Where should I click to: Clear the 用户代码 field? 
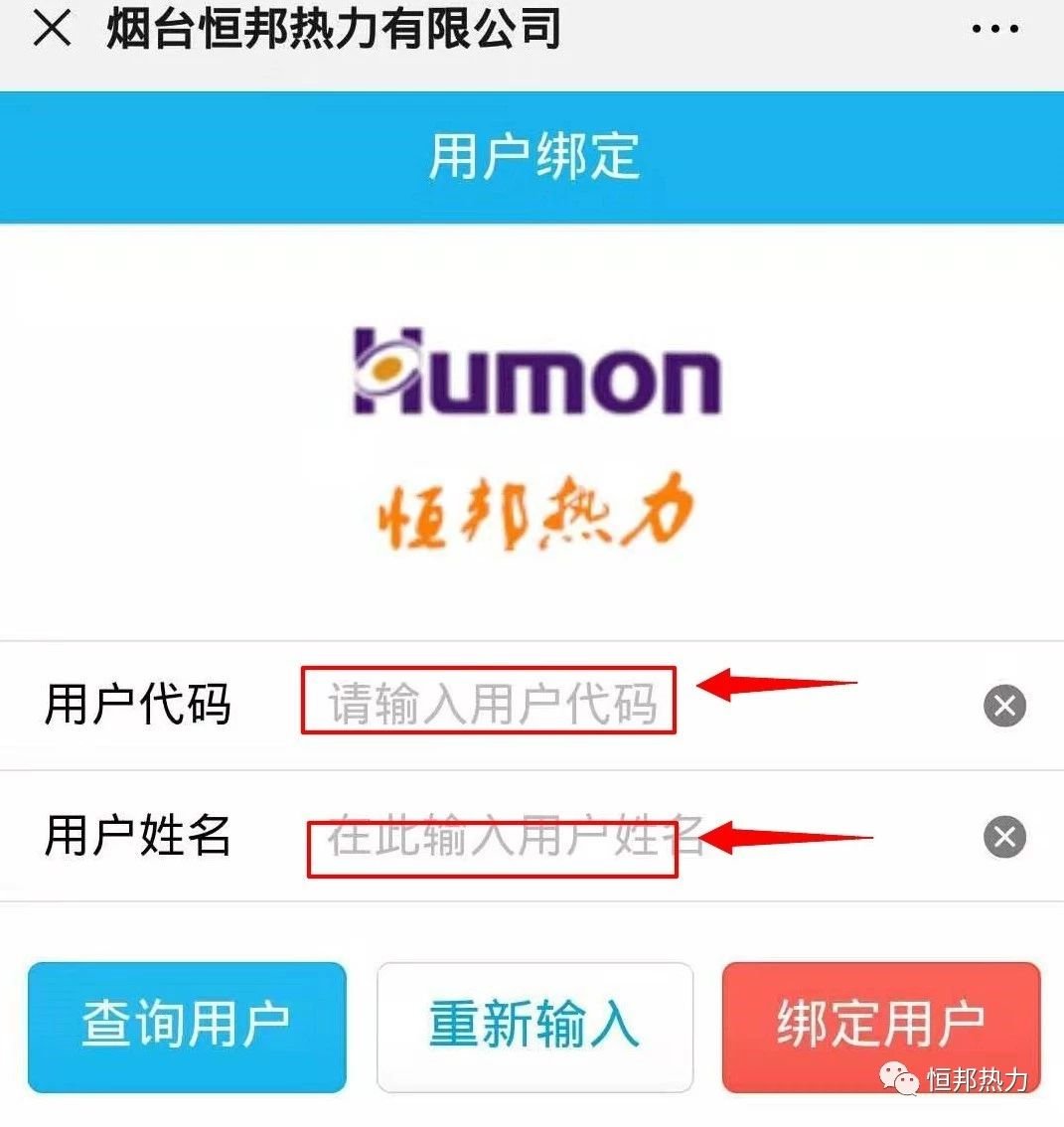tap(1004, 706)
